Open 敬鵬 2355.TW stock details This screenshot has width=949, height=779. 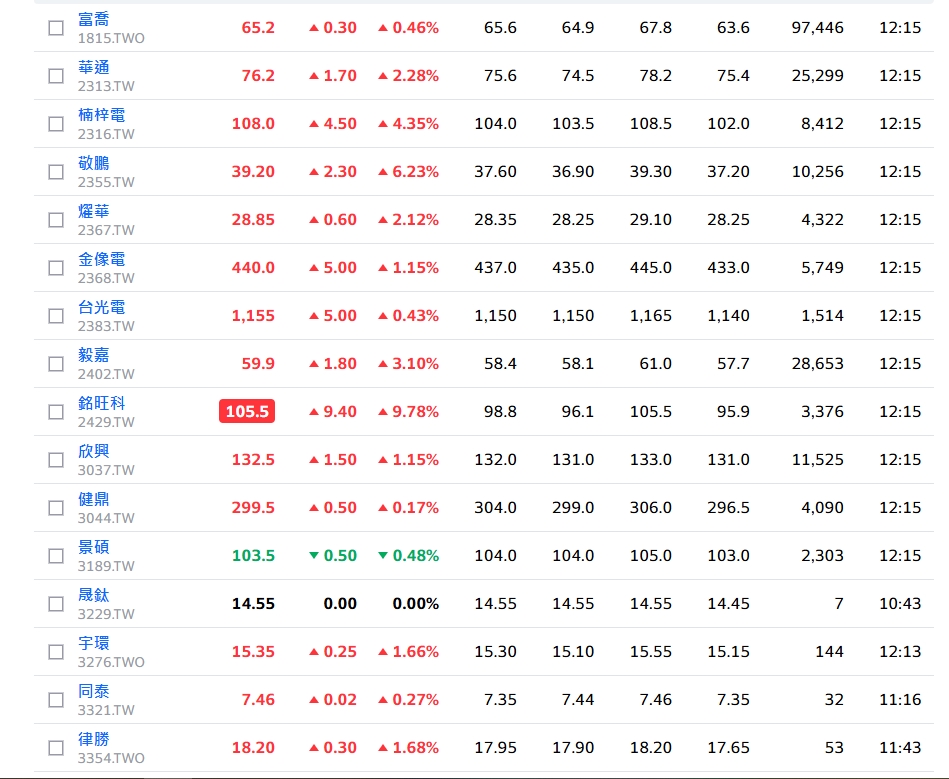94,163
